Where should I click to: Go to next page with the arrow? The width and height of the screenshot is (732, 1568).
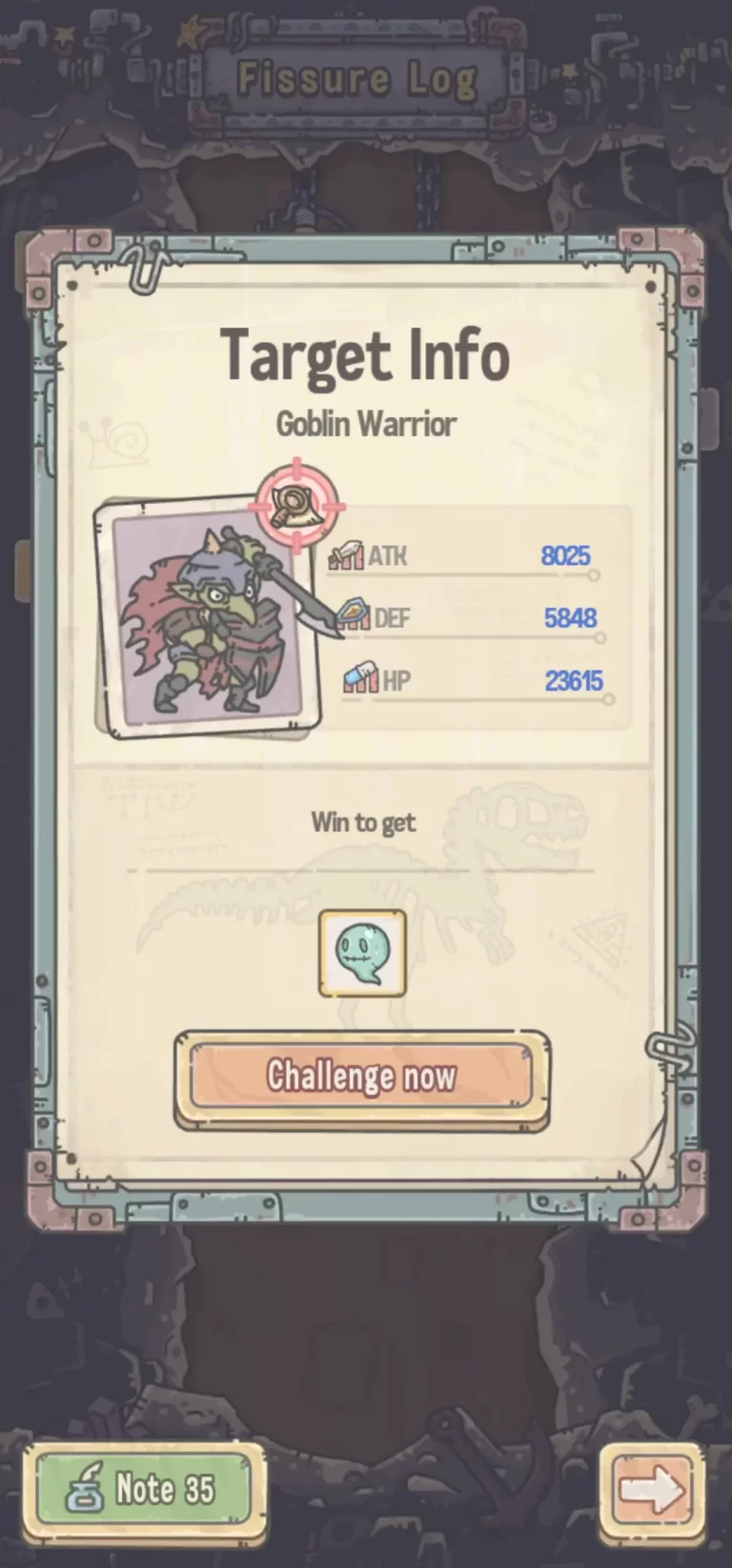(651, 1491)
